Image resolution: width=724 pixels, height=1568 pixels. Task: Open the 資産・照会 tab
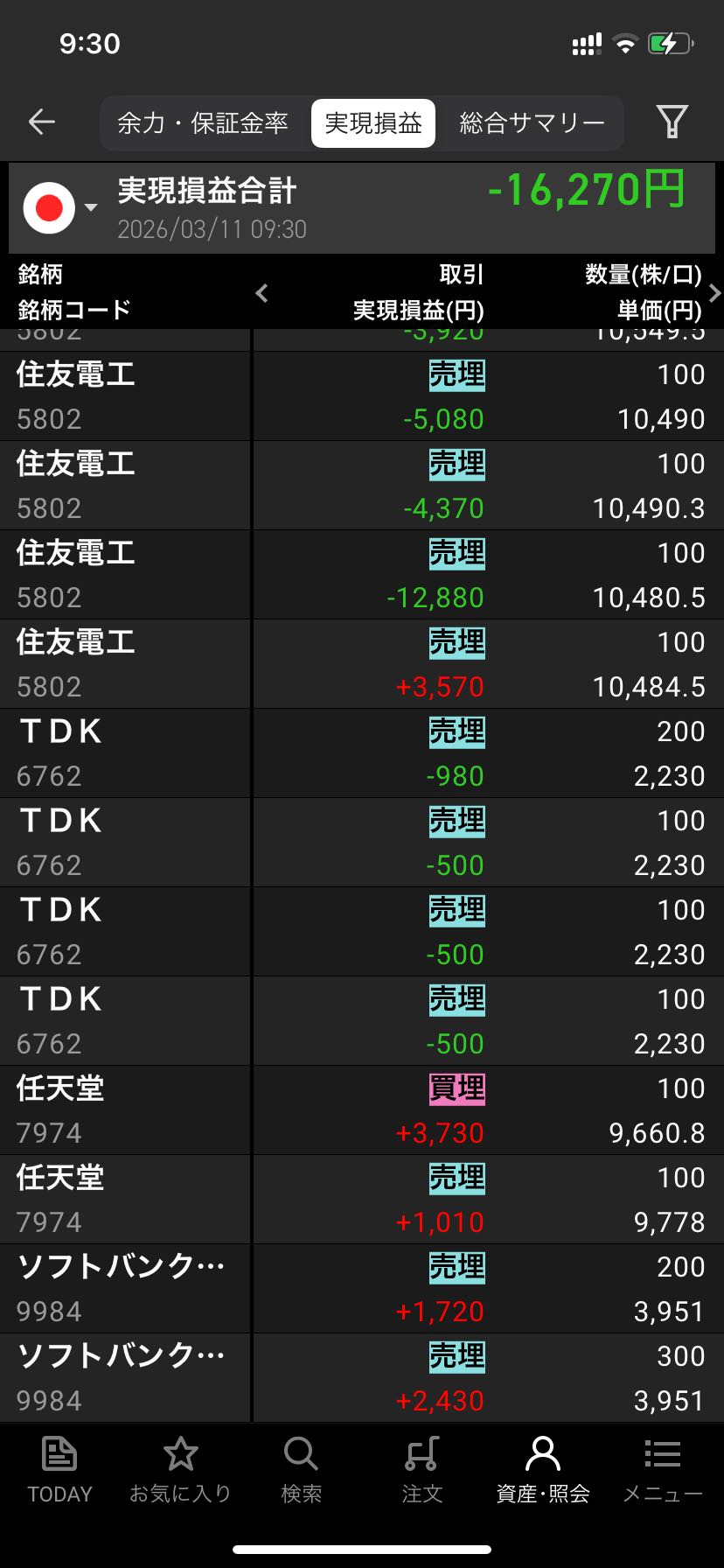(x=542, y=1470)
